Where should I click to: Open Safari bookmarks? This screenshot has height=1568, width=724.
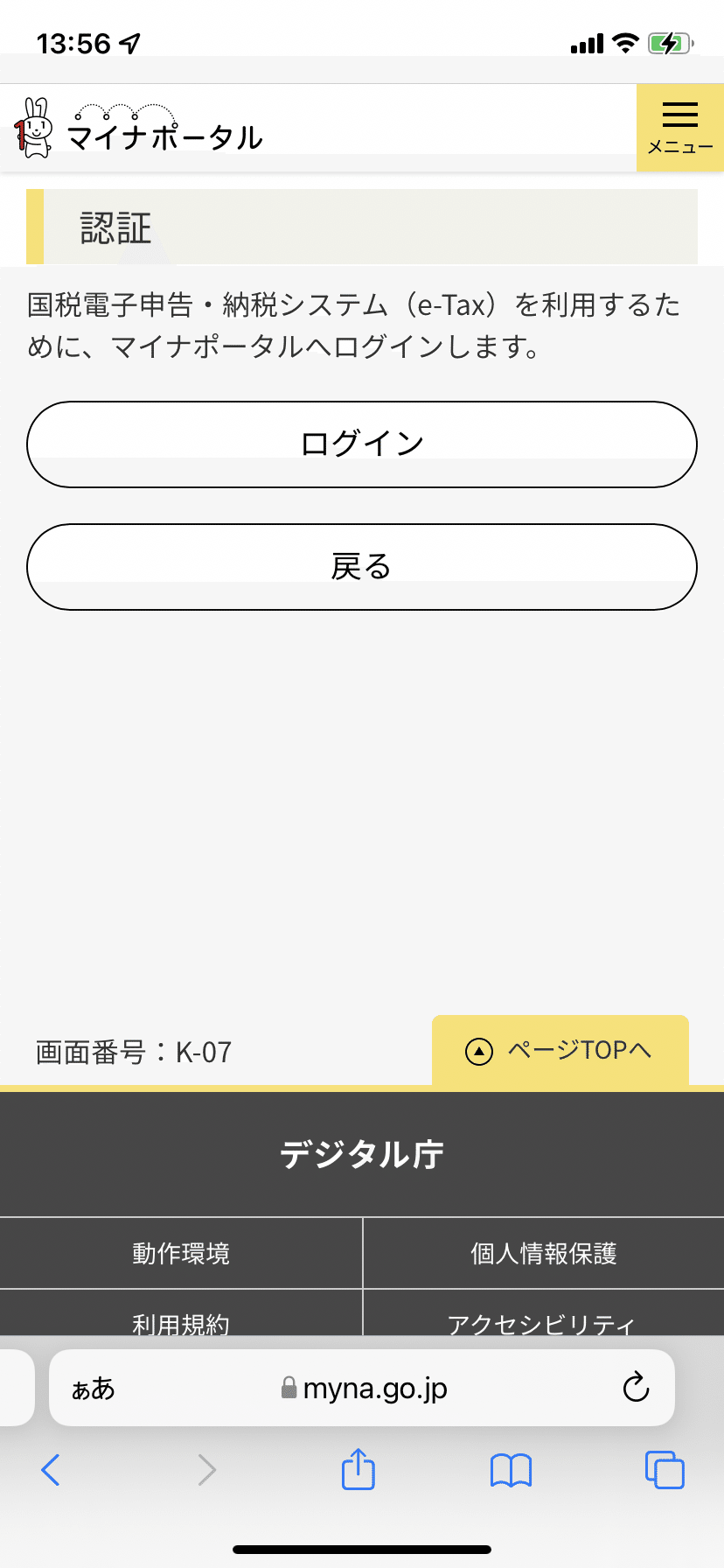pos(512,1470)
